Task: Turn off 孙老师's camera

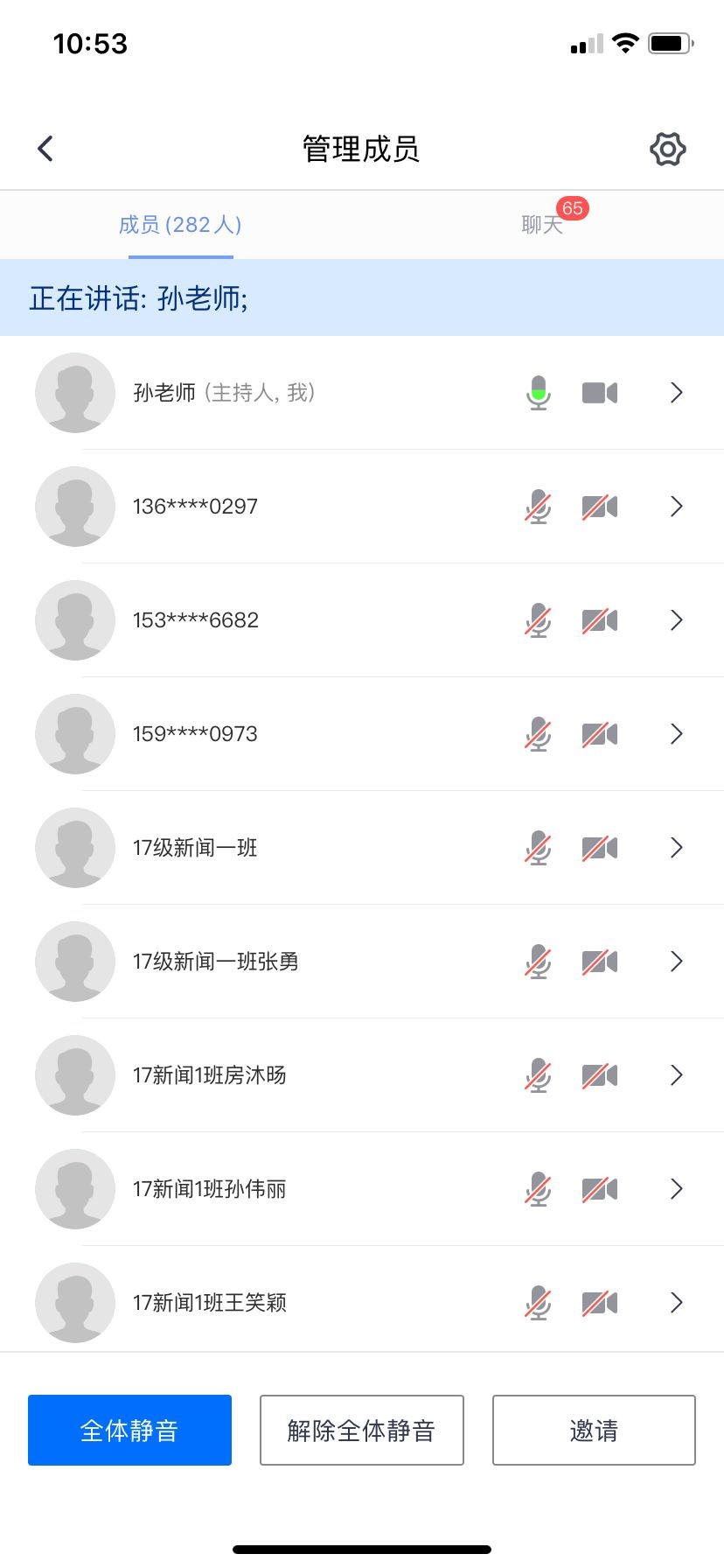Action: pos(600,393)
